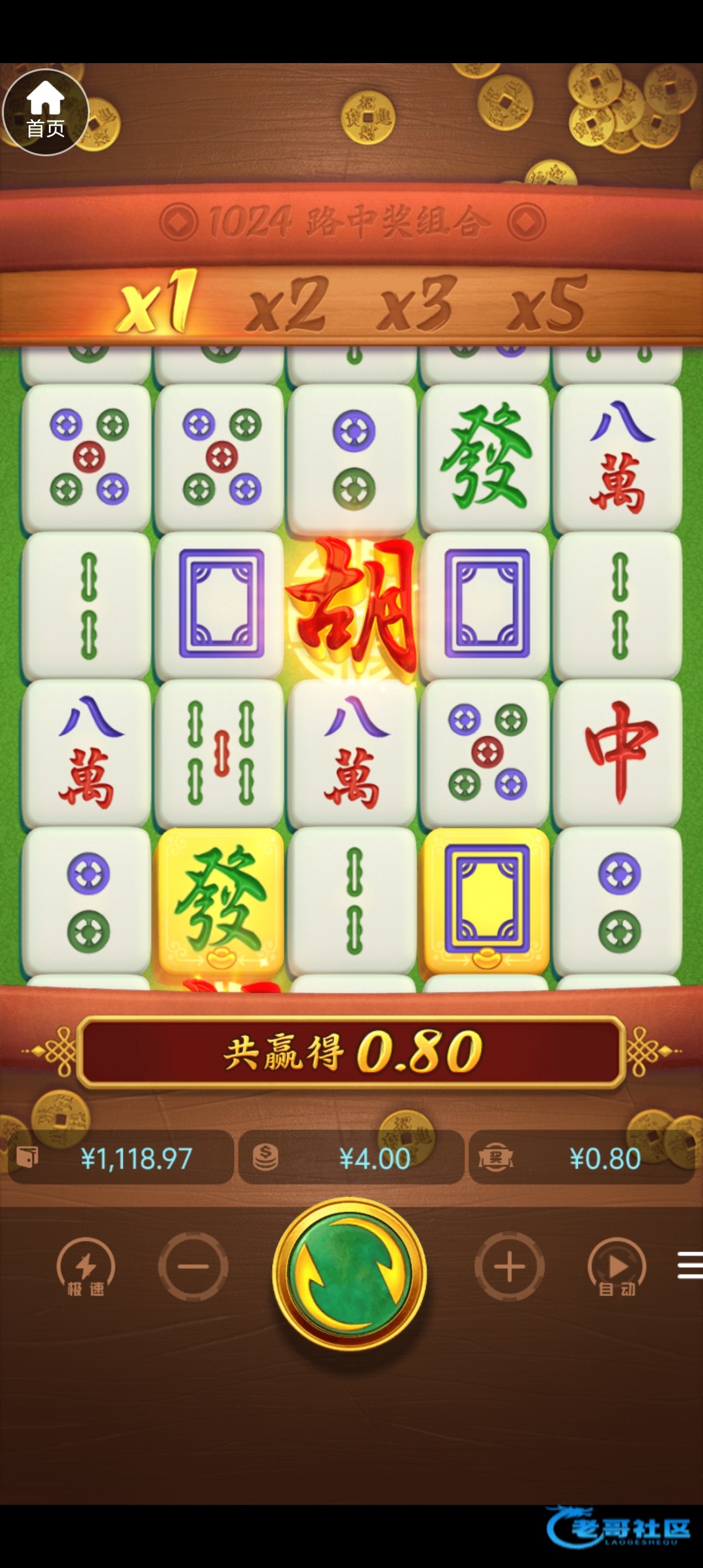
Task: Enable turbo speed mode (极速)
Action: pos(85,1268)
